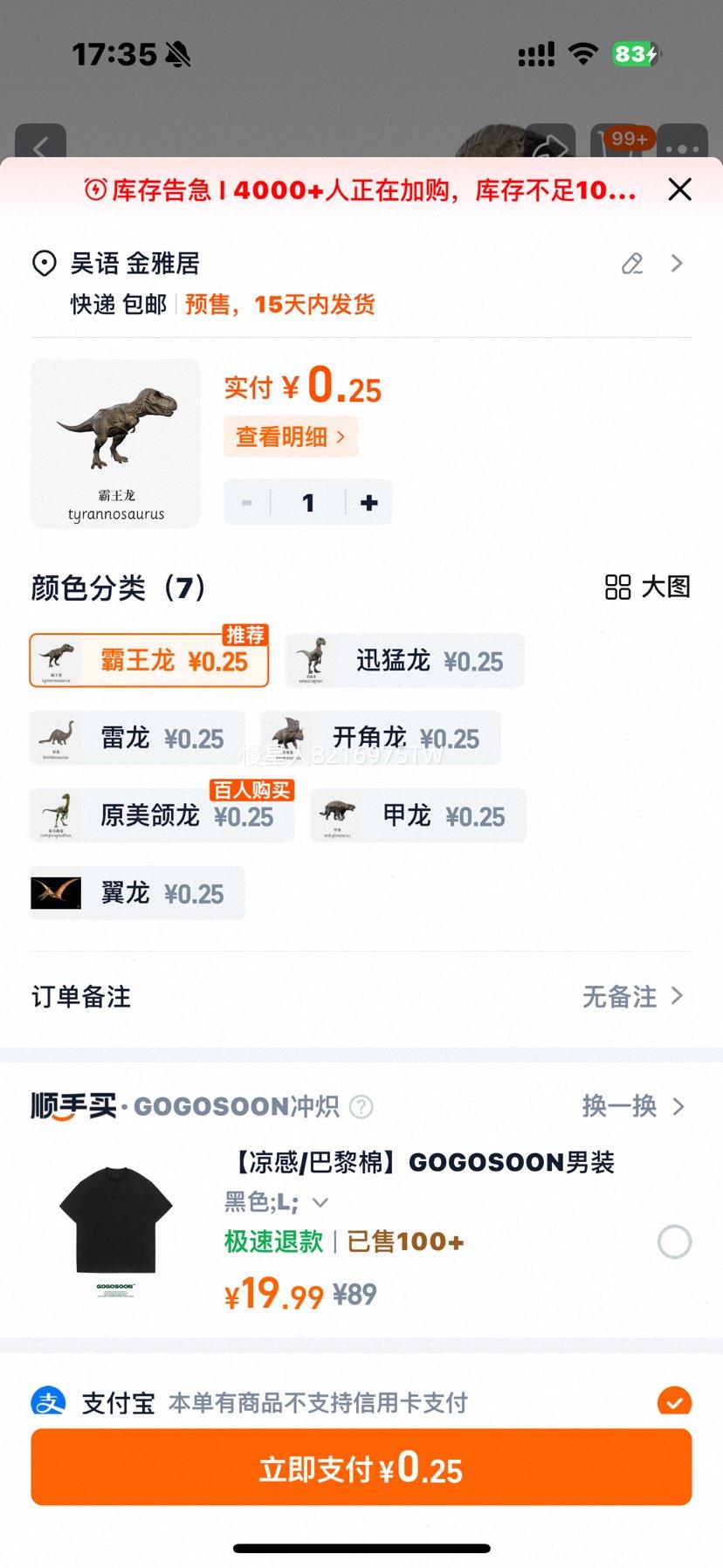723x1568 pixels.
Task: Tap 立即支付 to pay ¥0.25
Action: coord(361,1468)
